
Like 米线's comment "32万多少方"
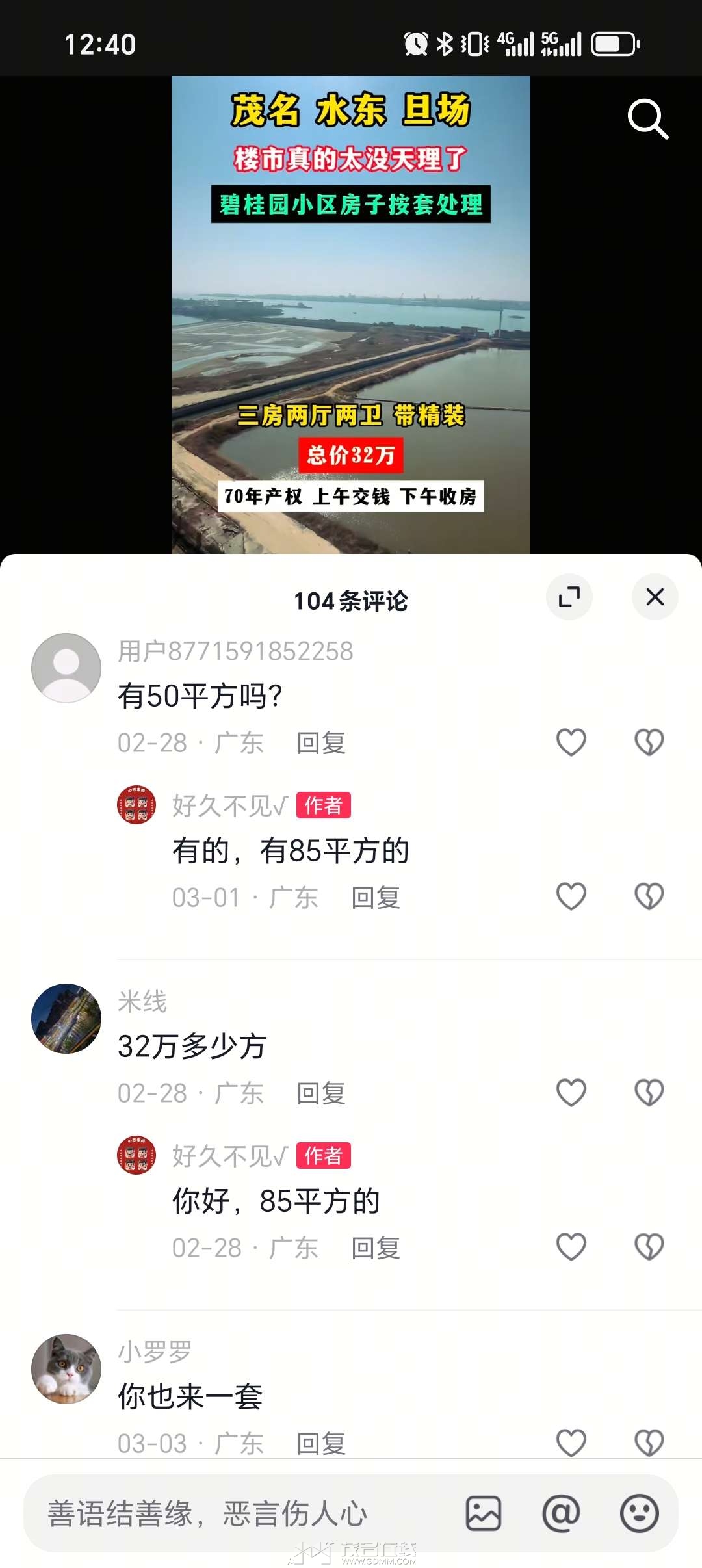click(x=571, y=1093)
